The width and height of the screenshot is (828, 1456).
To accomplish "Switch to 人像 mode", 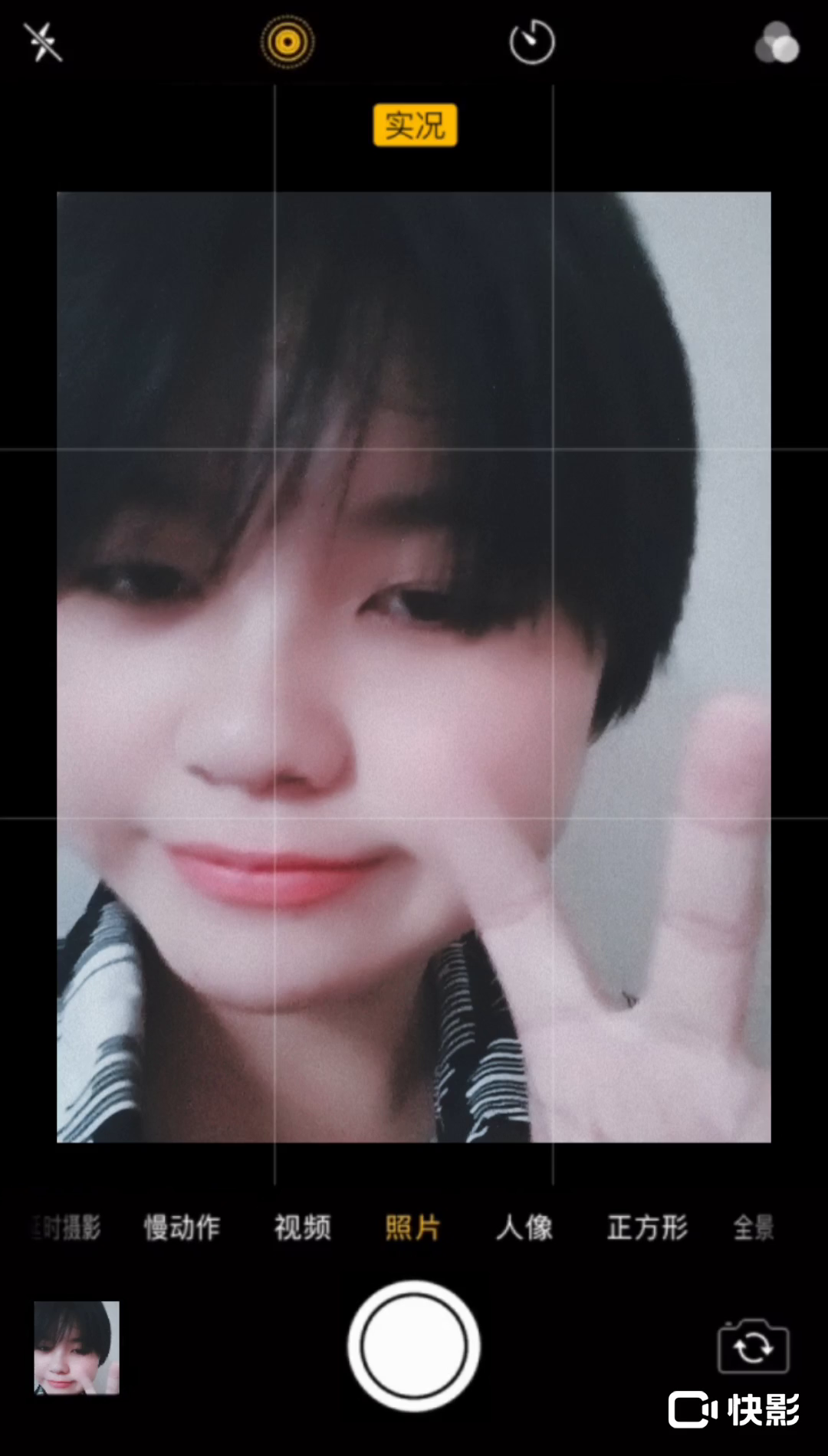I will pos(524,1228).
